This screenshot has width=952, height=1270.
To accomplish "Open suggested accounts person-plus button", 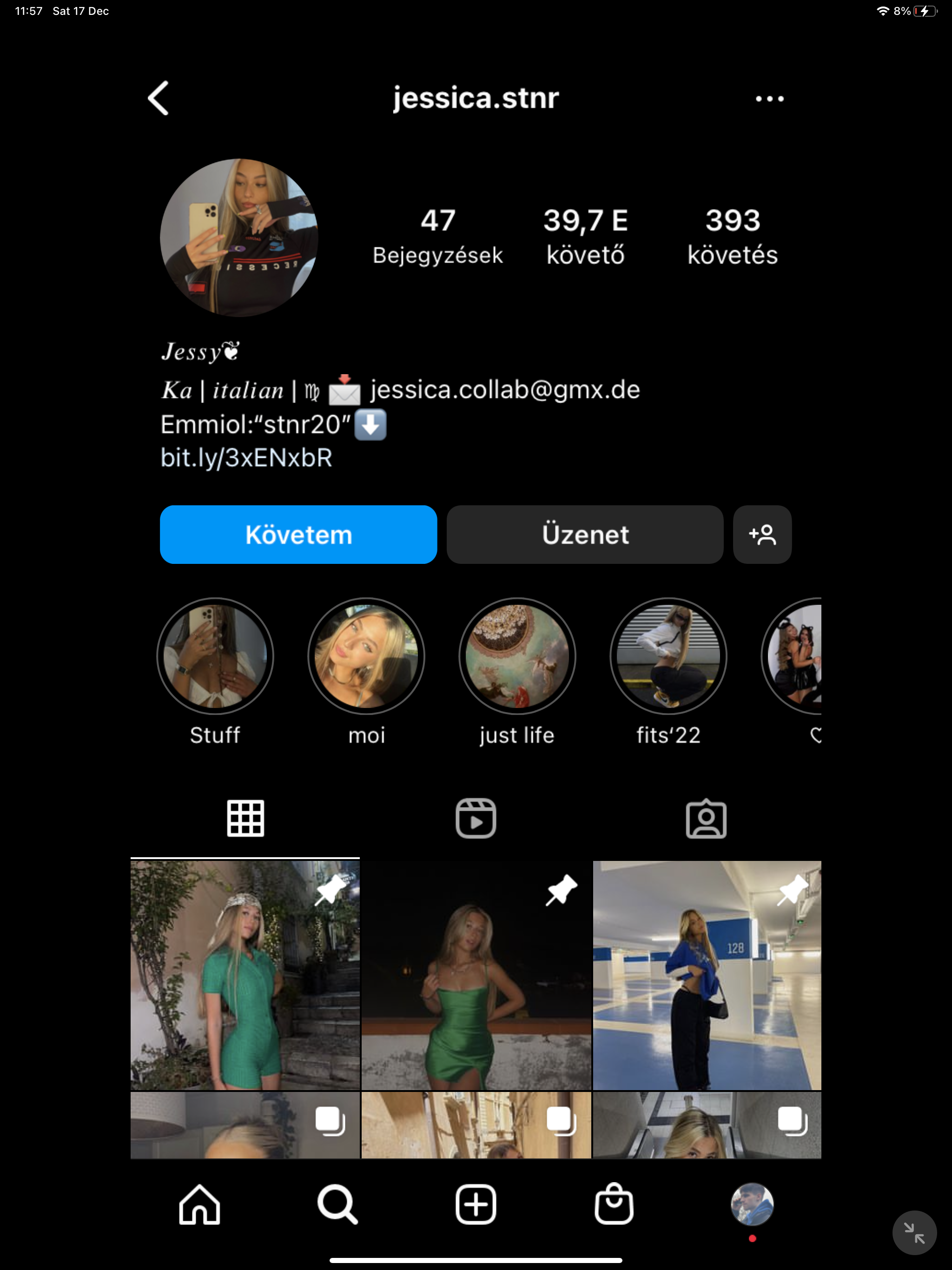I will point(762,535).
